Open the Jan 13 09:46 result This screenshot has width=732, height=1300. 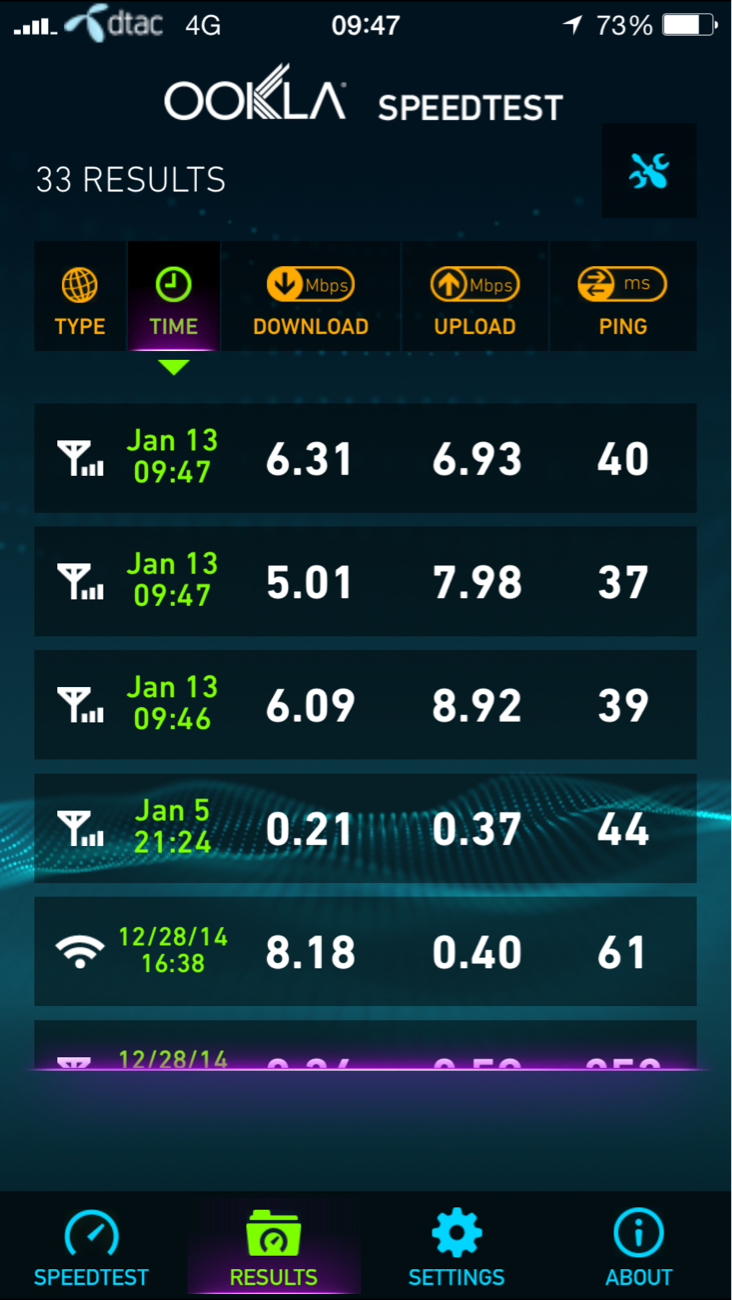[x=365, y=705]
